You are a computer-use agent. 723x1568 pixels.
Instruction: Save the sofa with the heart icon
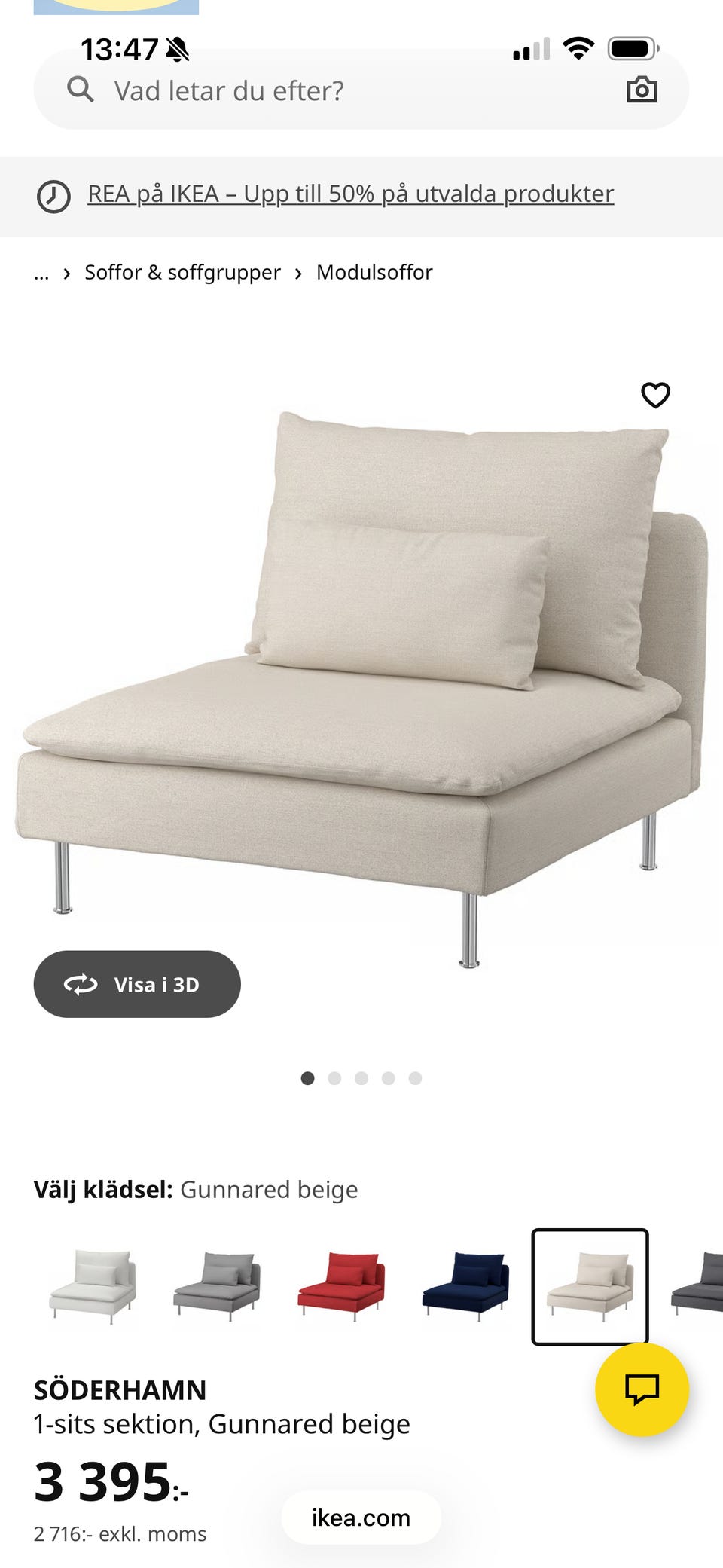pyautogui.click(x=655, y=395)
